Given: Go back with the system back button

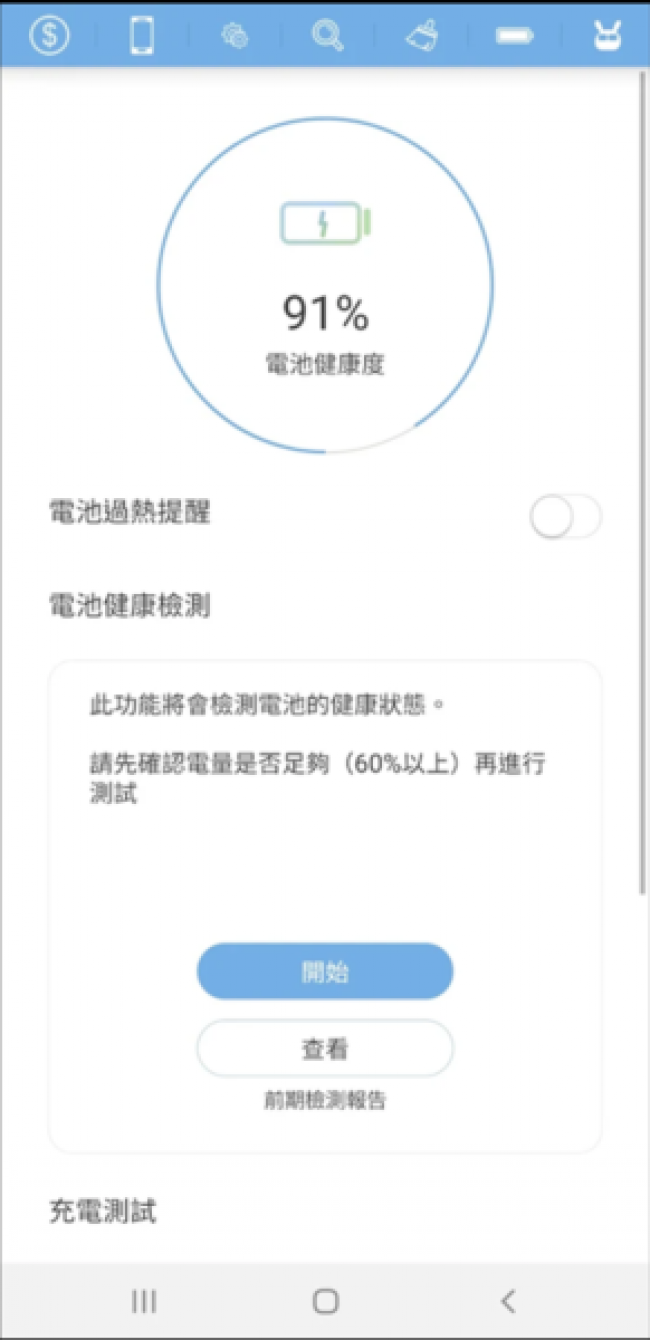Looking at the screenshot, I should point(508,1301).
